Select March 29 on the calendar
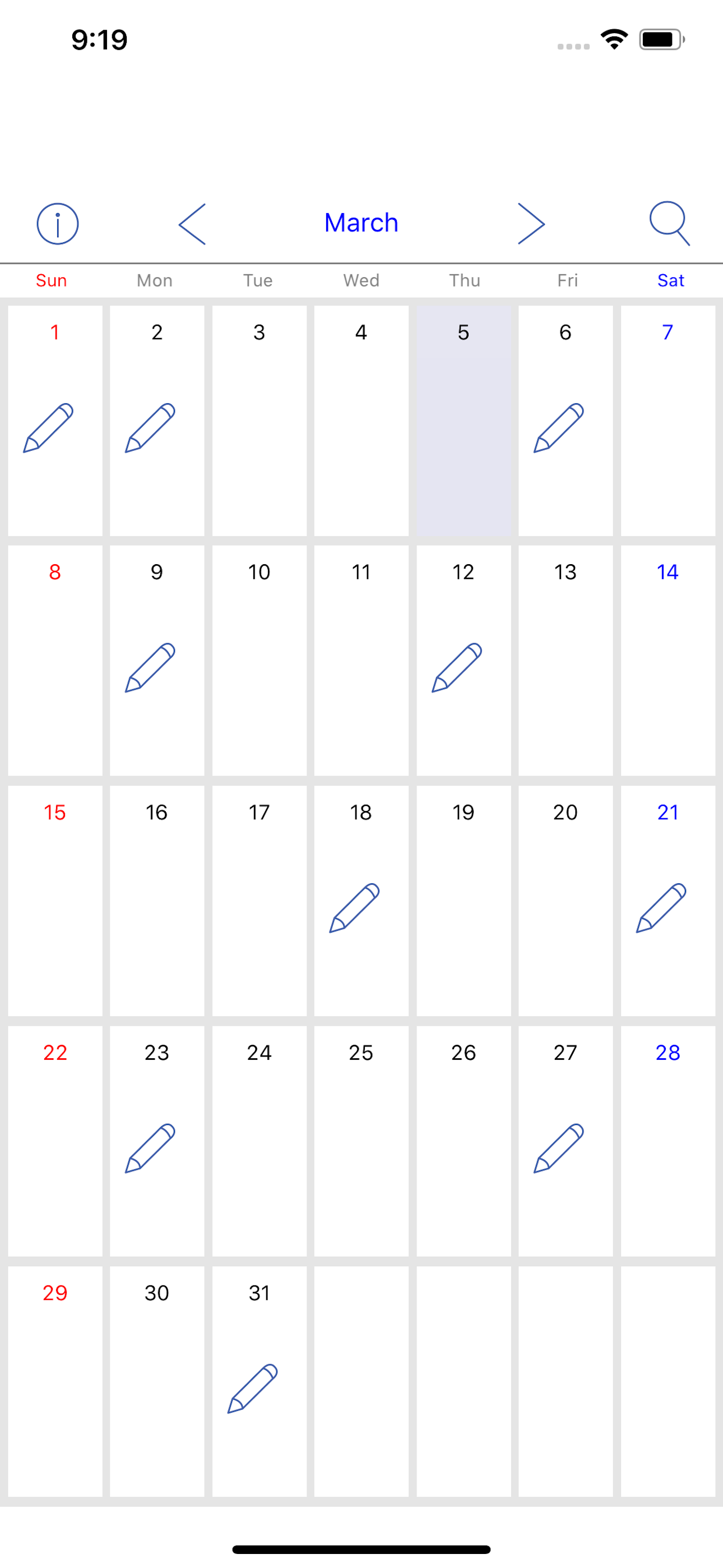The image size is (723, 1568). [x=55, y=1382]
